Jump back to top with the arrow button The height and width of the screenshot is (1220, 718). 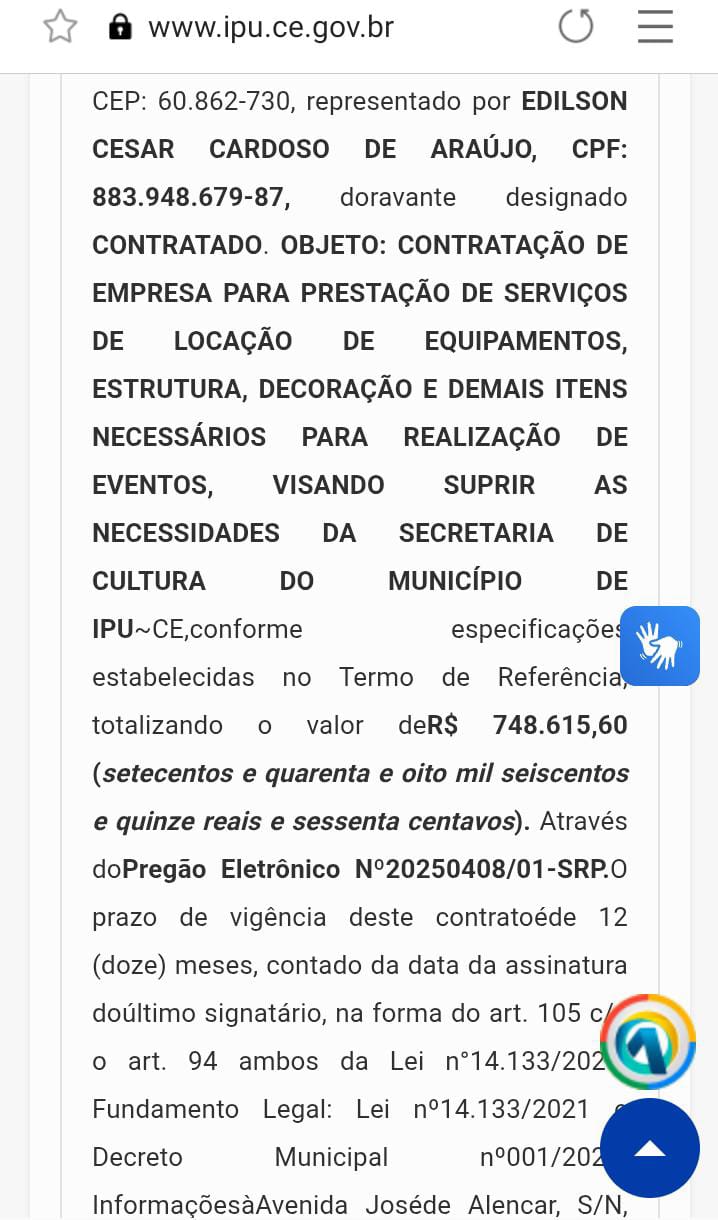coord(650,1148)
